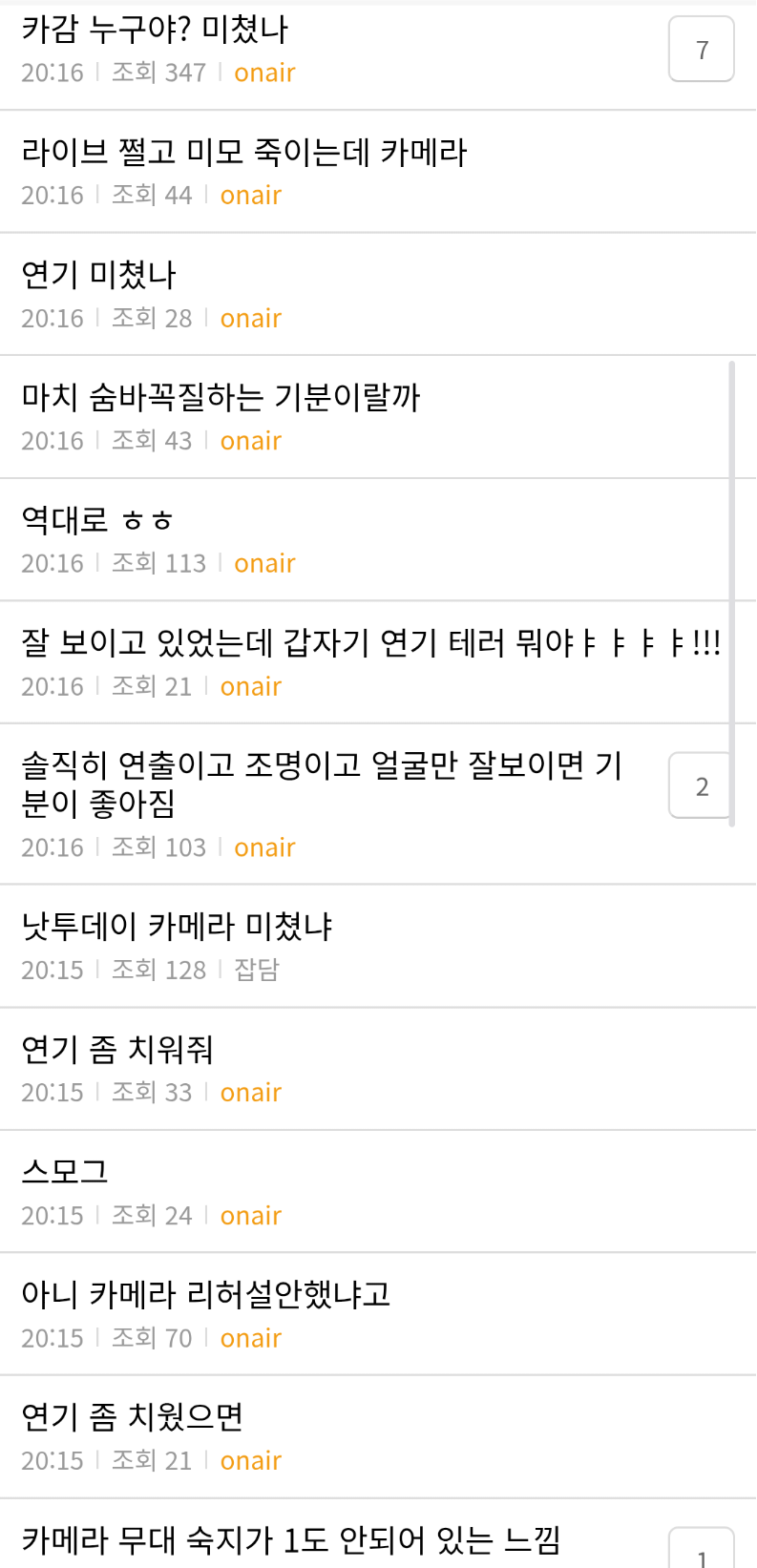Open the post '카감 누구야? 미쳤나'
Image resolution: width=757 pixels, height=1568 pixels.
click(155, 30)
